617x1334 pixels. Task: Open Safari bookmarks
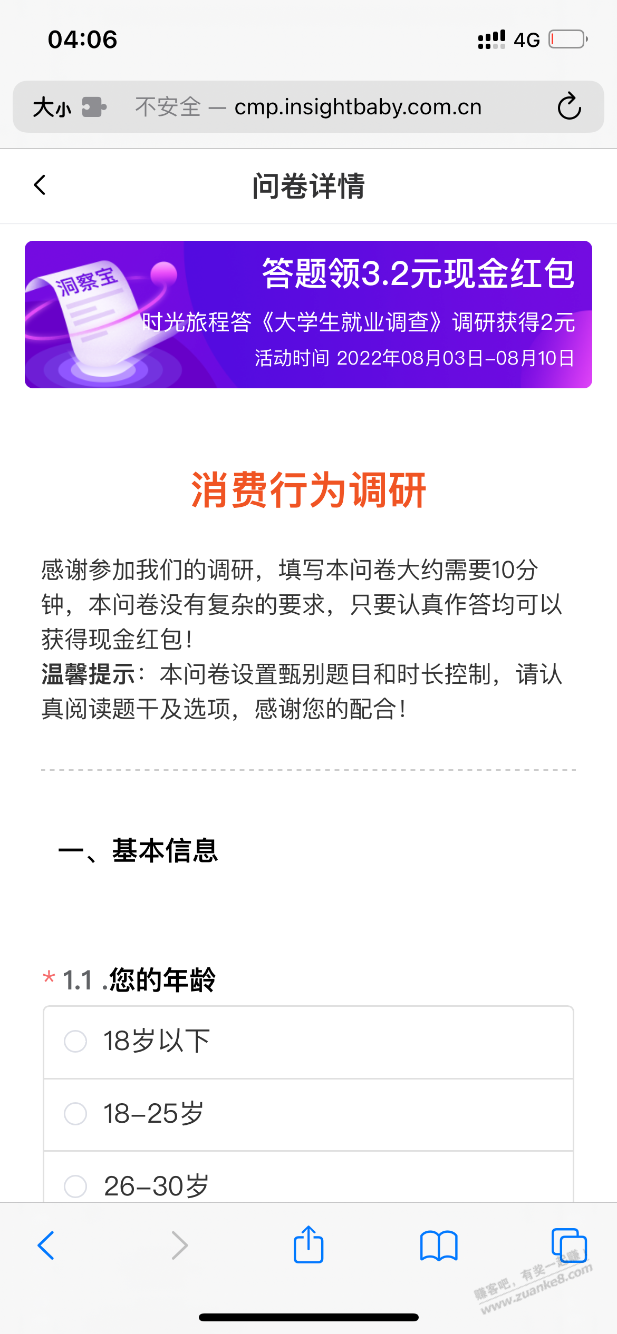pos(438,1246)
